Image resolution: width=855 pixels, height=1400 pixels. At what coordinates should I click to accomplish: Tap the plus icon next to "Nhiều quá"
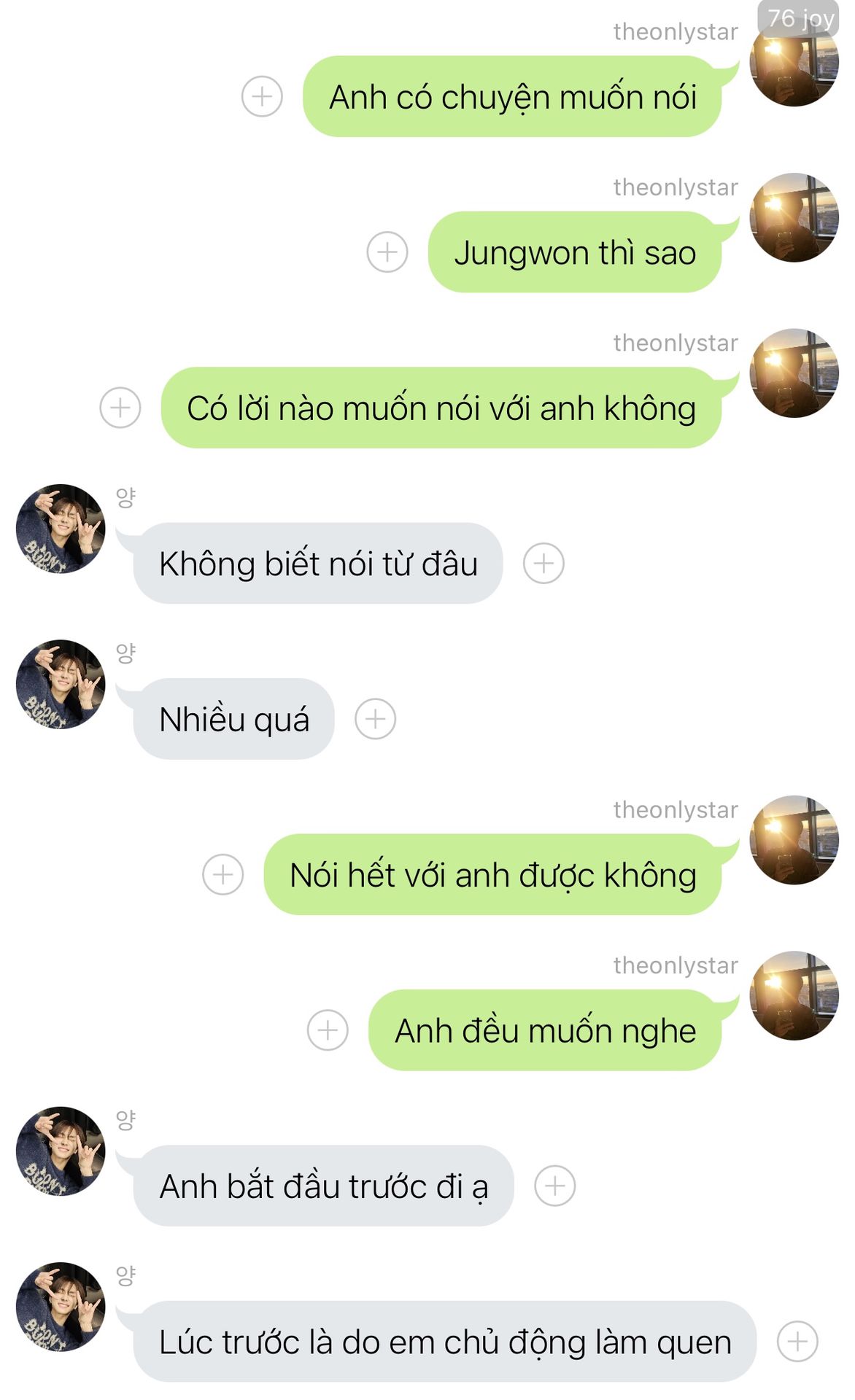[x=375, y=719]
